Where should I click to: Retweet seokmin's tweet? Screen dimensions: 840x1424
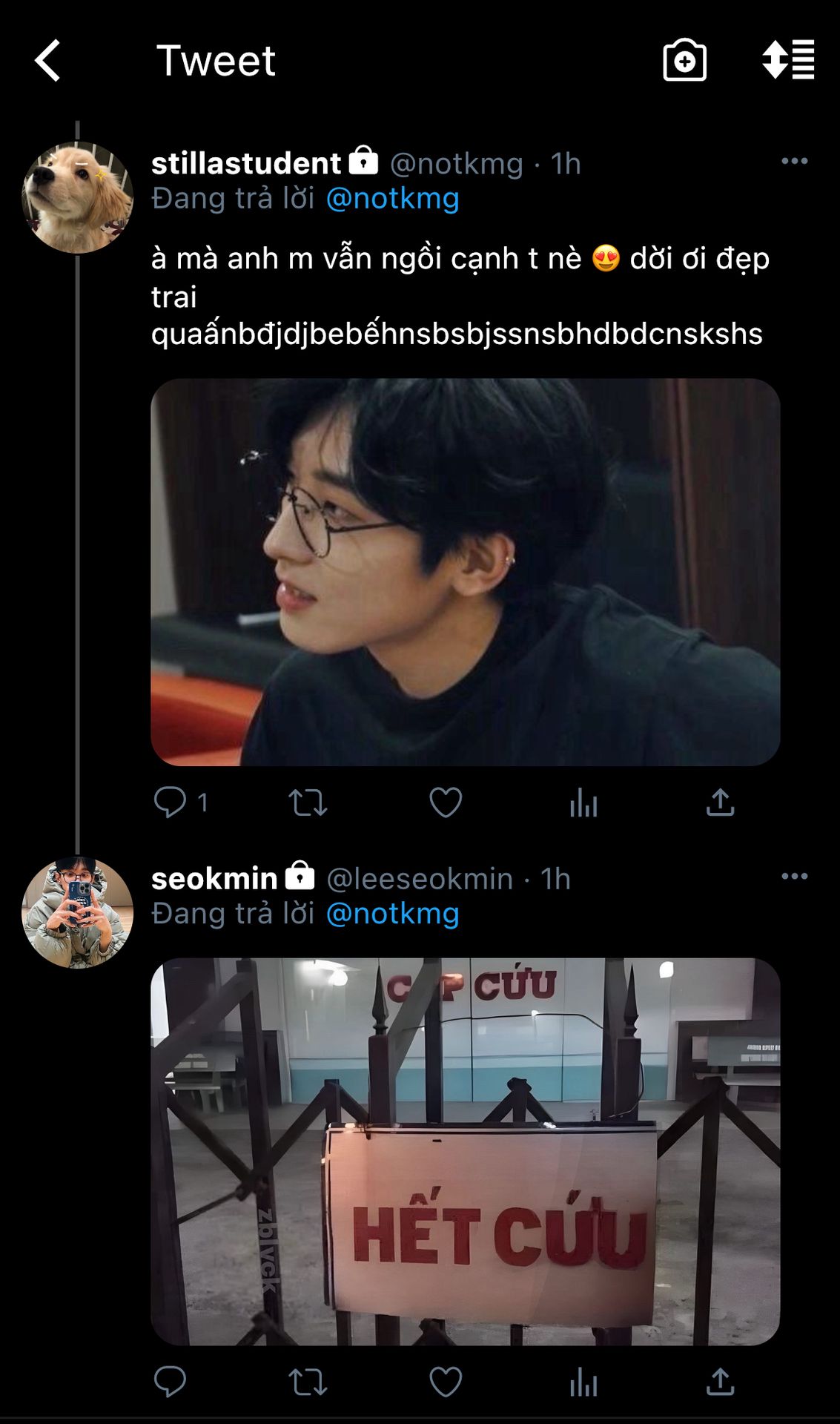tap(308, 1382)
